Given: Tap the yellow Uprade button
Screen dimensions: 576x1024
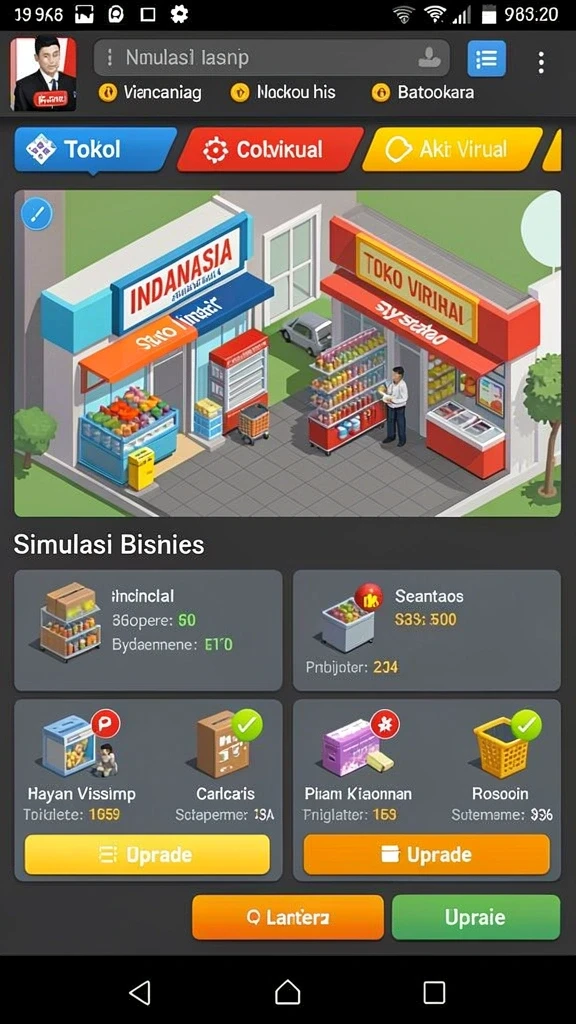Looking at the screenshot, I should click(x=147, y=854).
